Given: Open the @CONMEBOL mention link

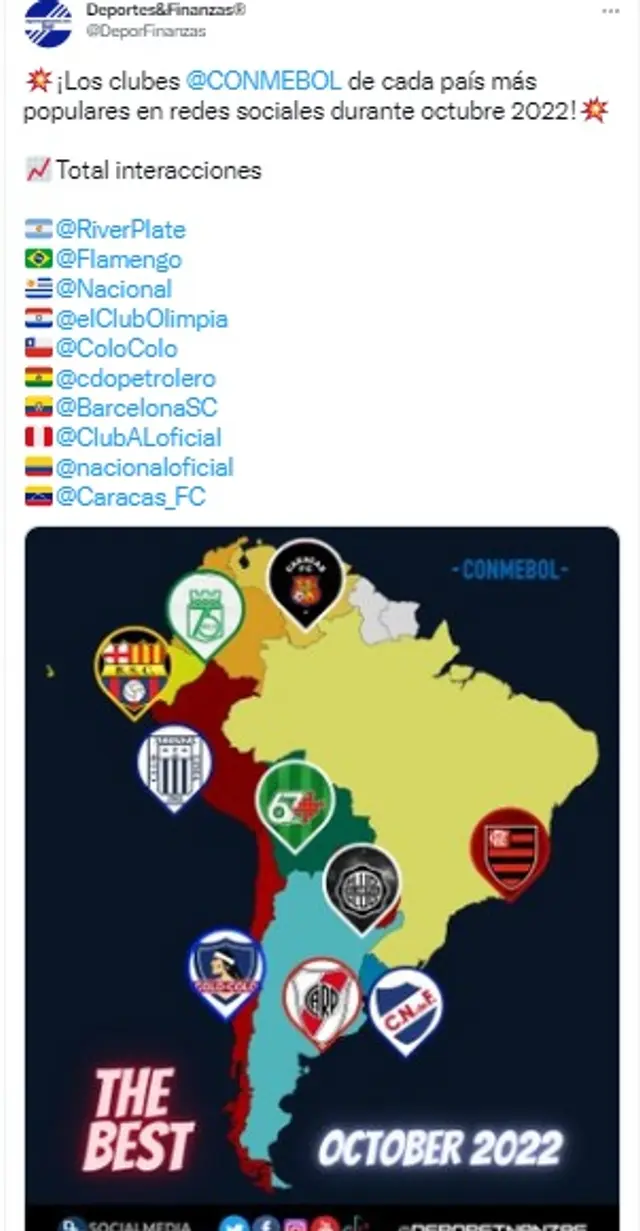Looking at the screenshot, I should point(263,81).
